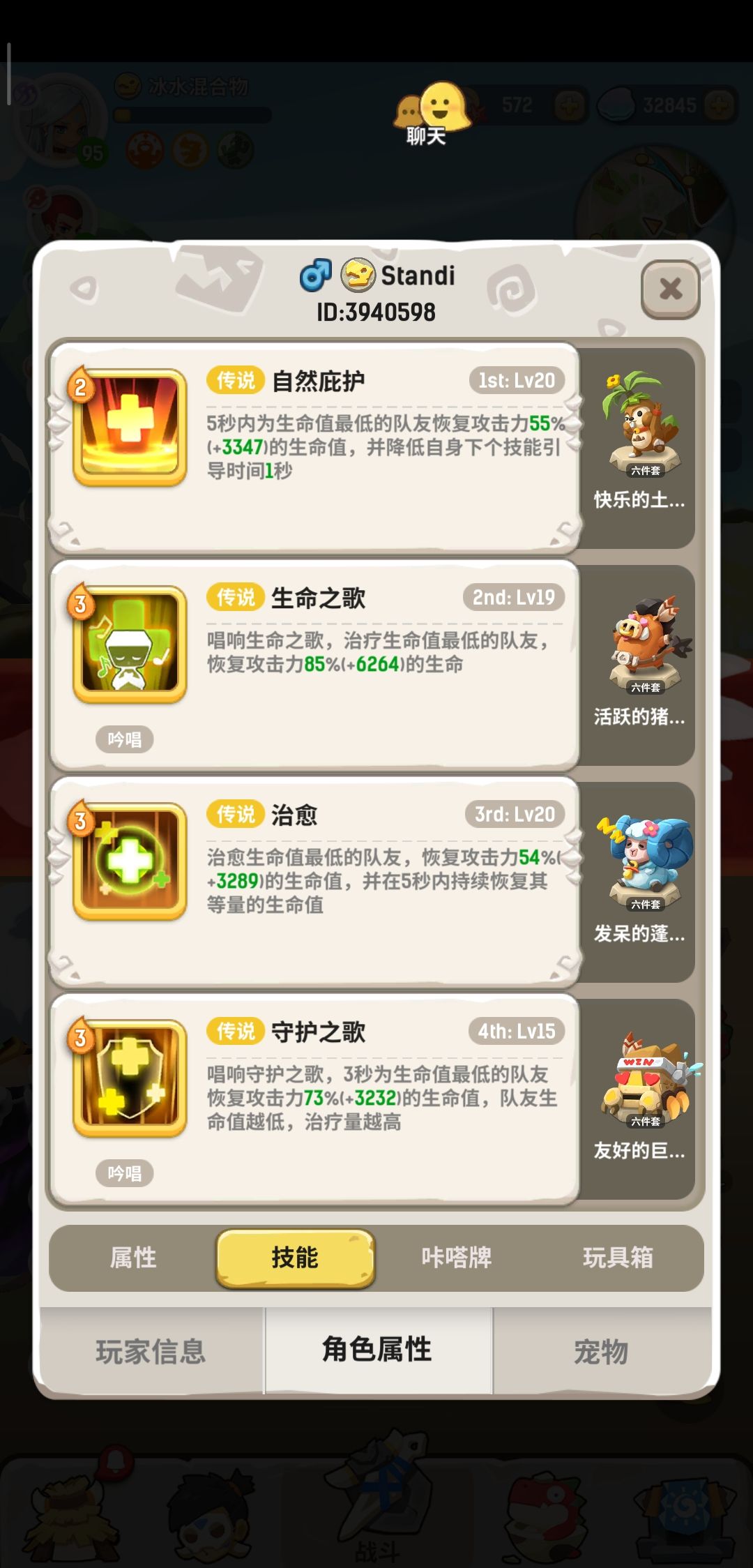Switch to the 玩具箱 tab
Screen dimensions: 753x1568
(x=617, y=1260)
